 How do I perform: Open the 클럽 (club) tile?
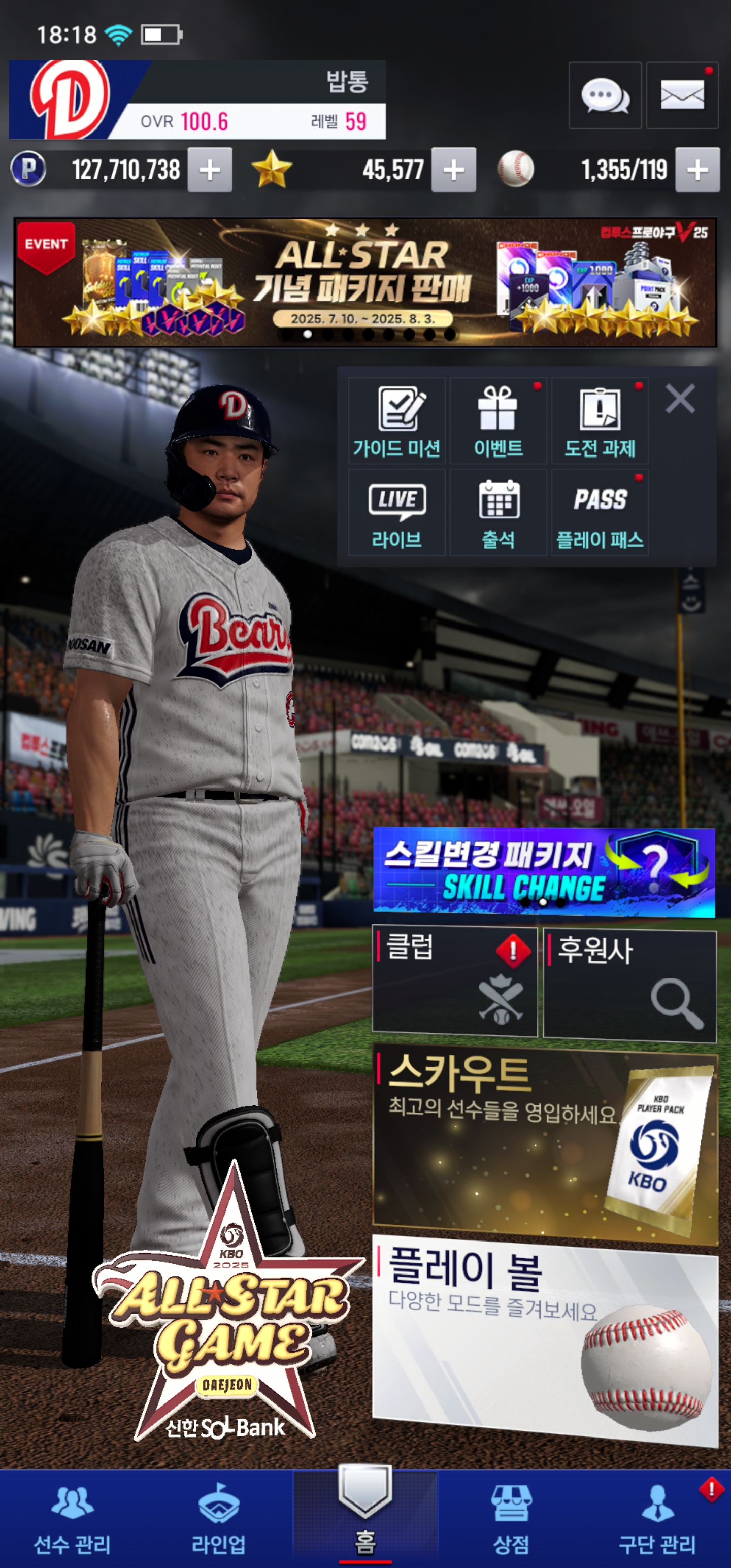454,981
